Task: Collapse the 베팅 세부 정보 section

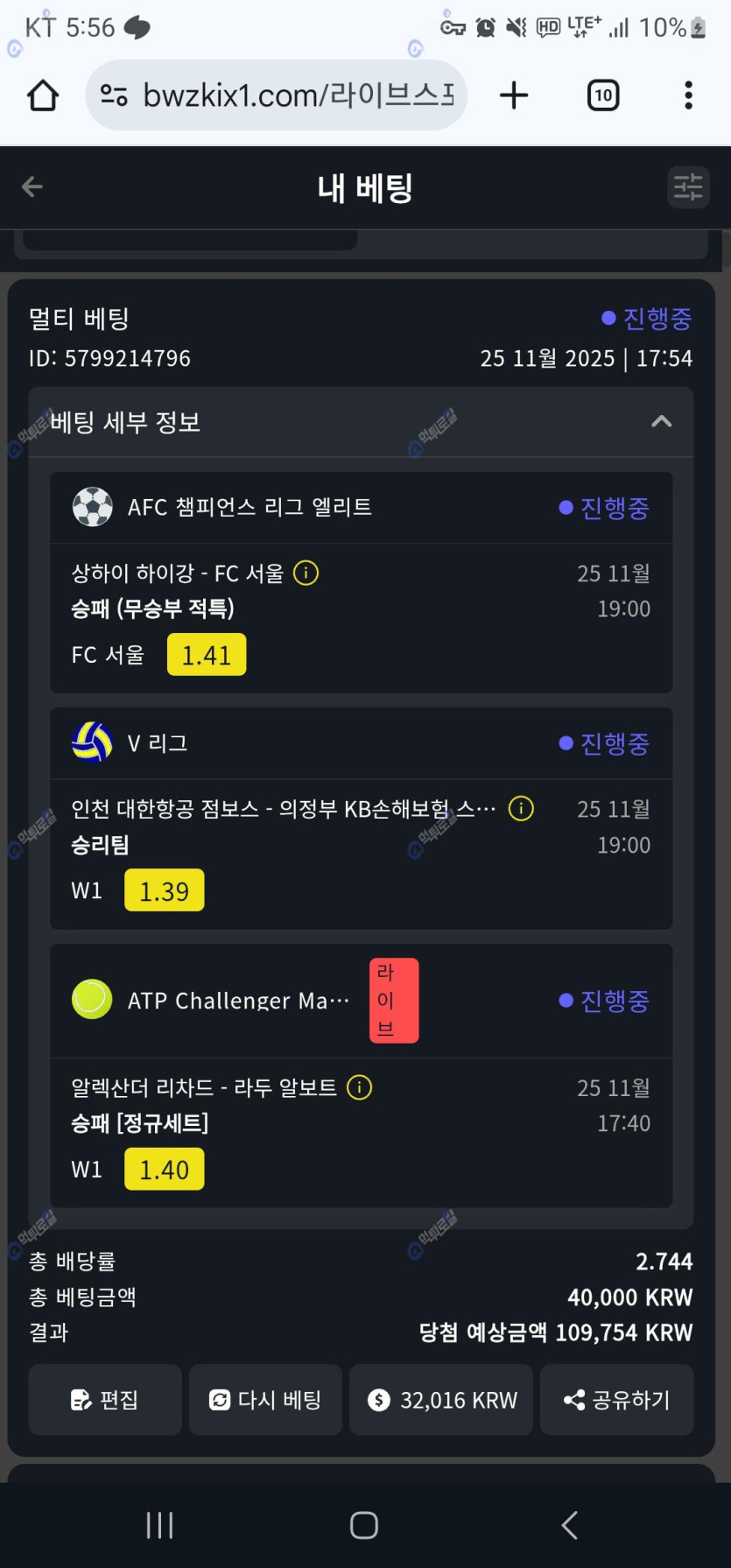Action: click(662, 422)
